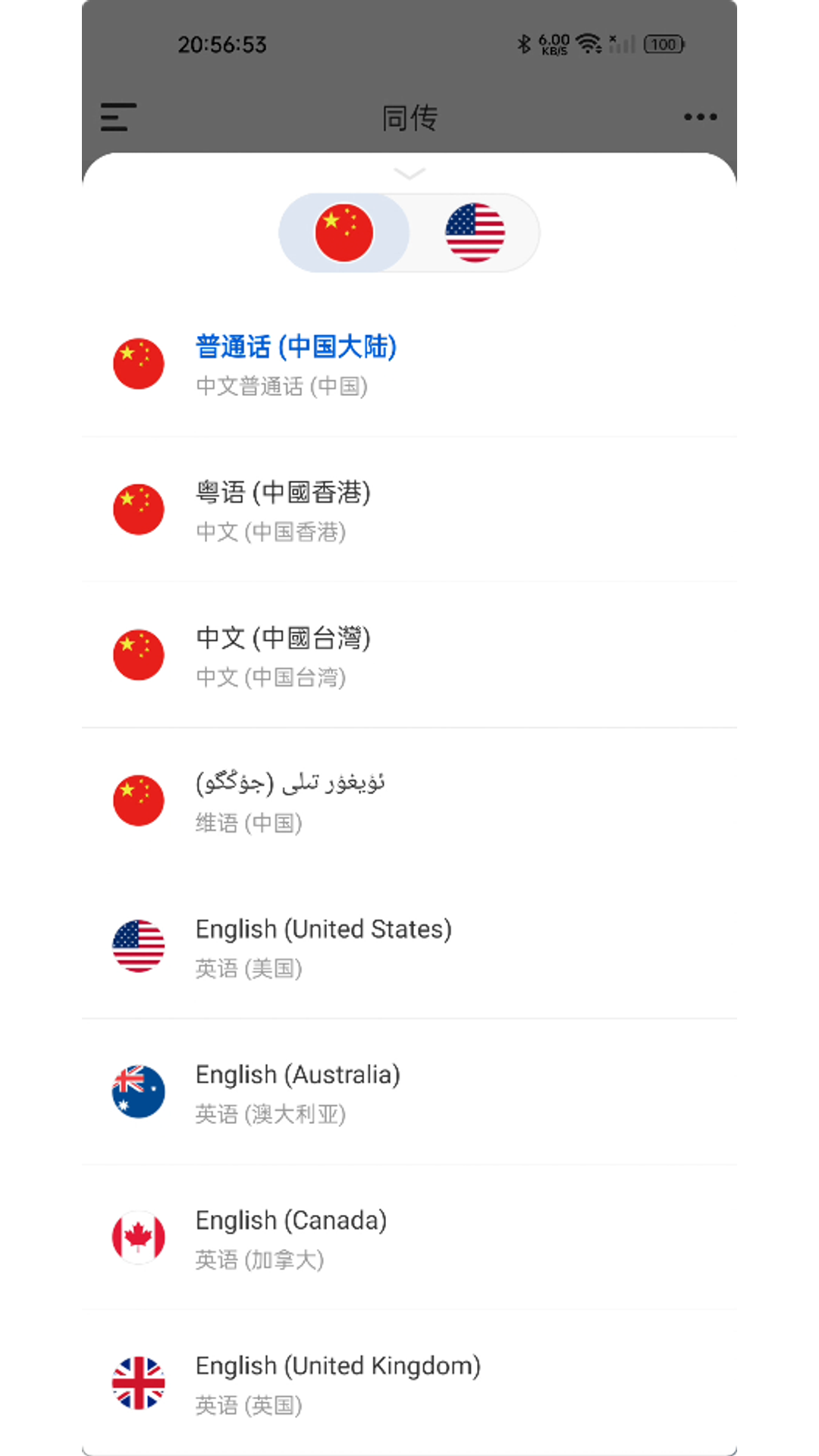Click the Australian flag icon
Image resolution: width=819 pixels, height=1456 pixels.
(139, 1091)
